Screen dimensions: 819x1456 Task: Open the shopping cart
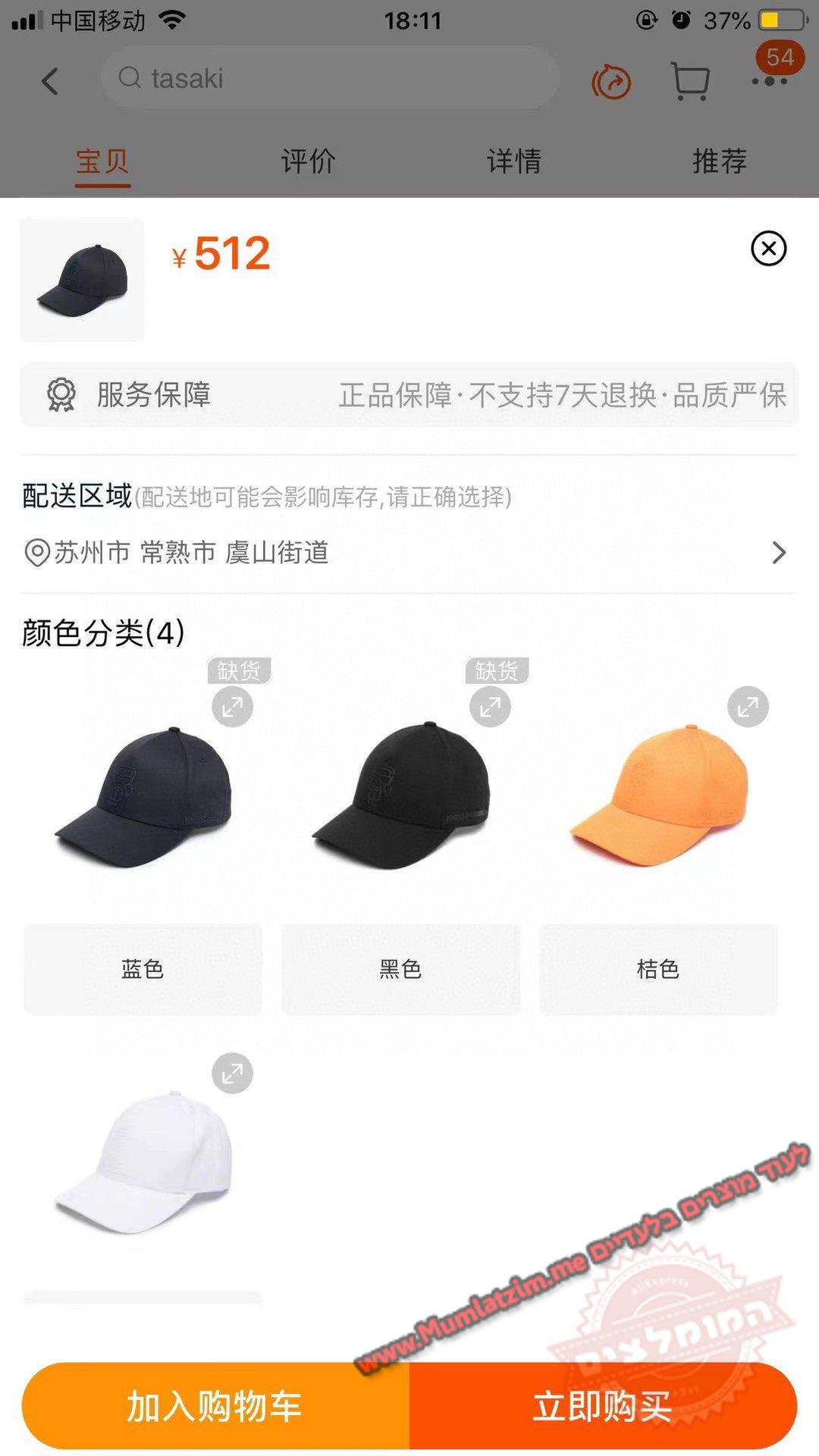pos(690,81)
